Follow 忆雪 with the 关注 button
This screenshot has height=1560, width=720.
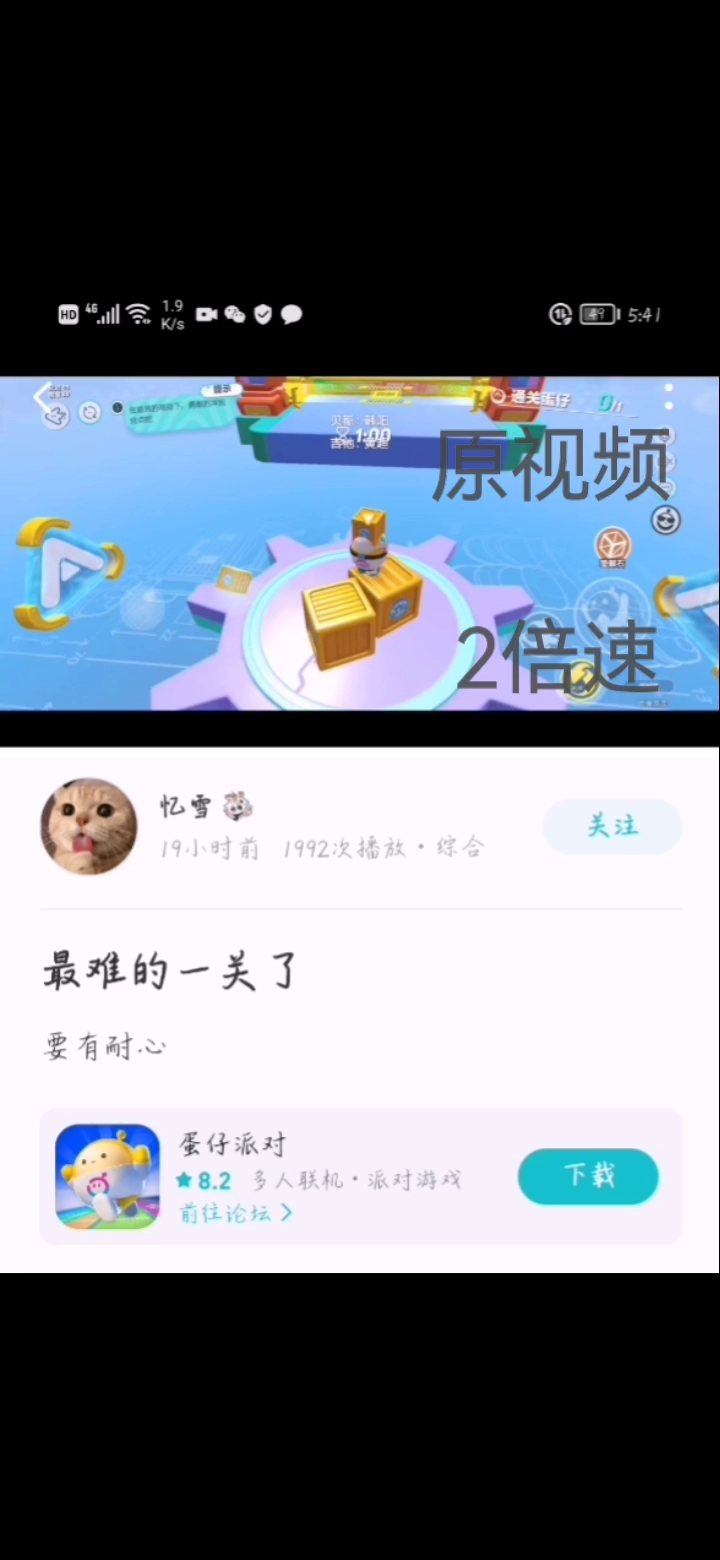(612, 826)
